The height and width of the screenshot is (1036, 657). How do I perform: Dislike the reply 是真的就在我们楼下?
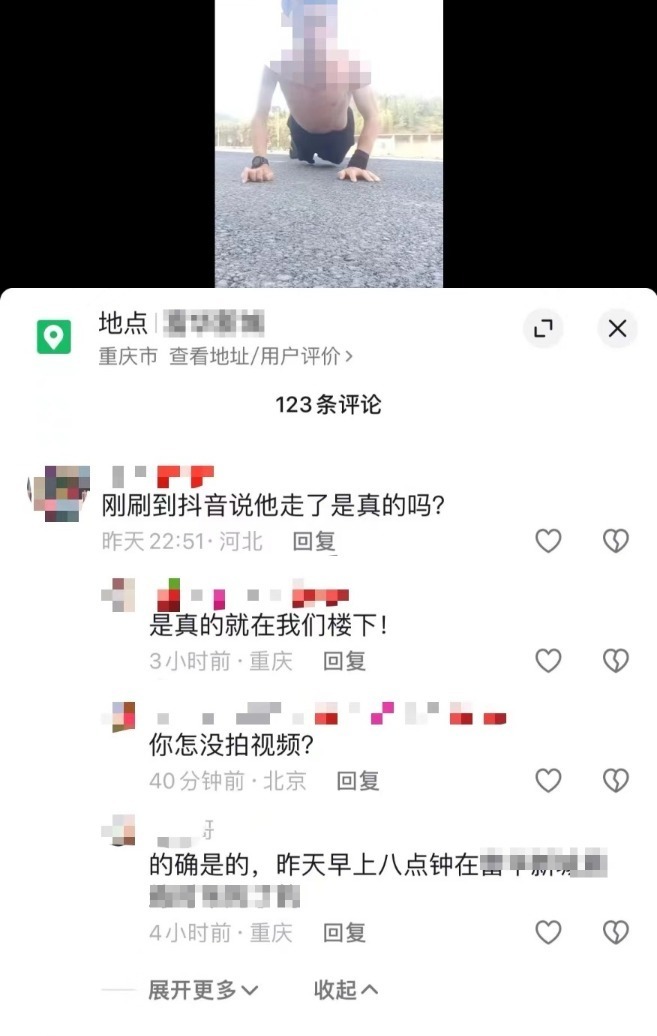coord(615,660)
